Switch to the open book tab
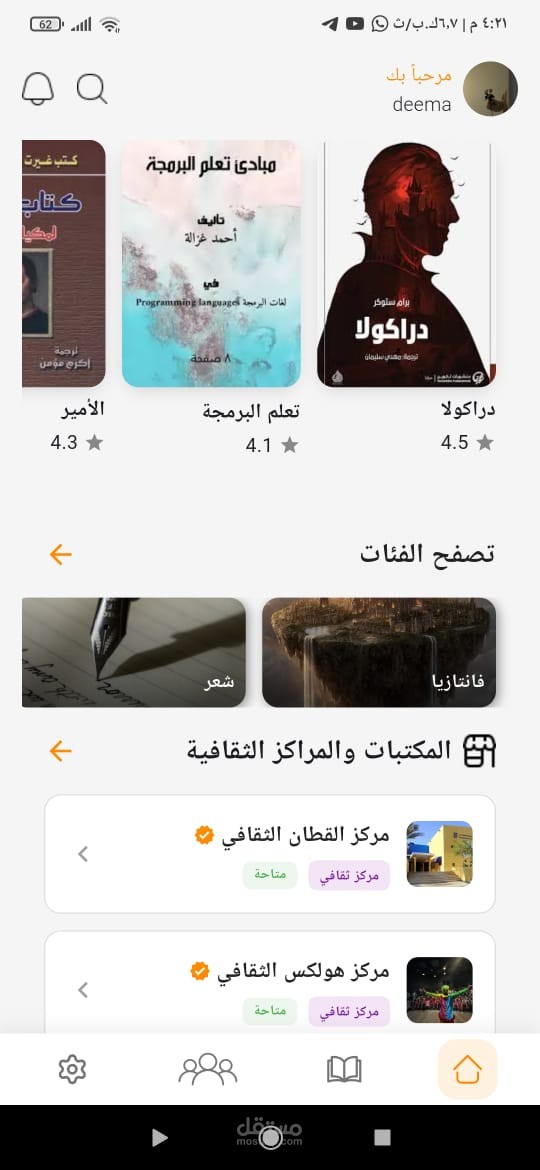This screenshot has height=1170, width=540. point(344,1070)
